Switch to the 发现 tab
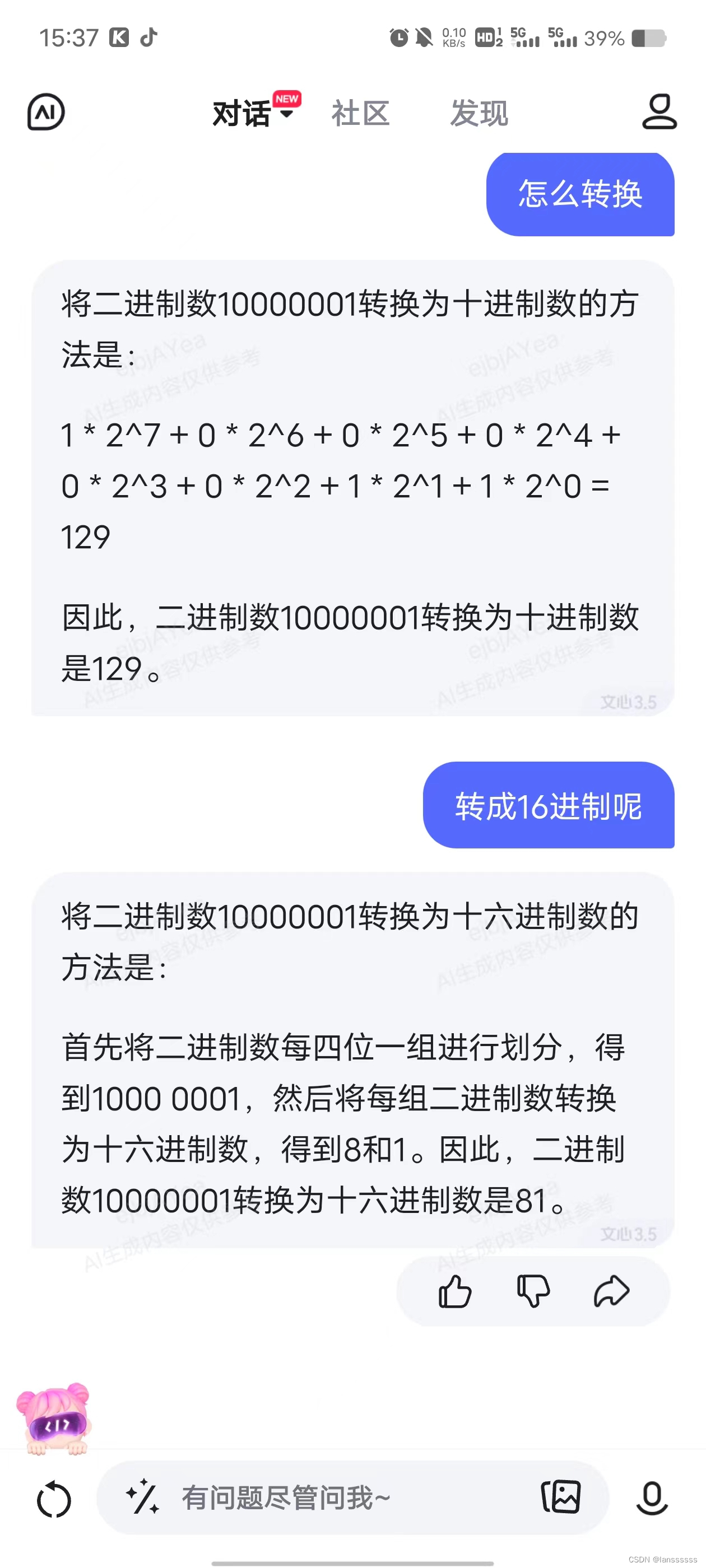The width and height of the screenshot is (706, 1568). point(479,114)
